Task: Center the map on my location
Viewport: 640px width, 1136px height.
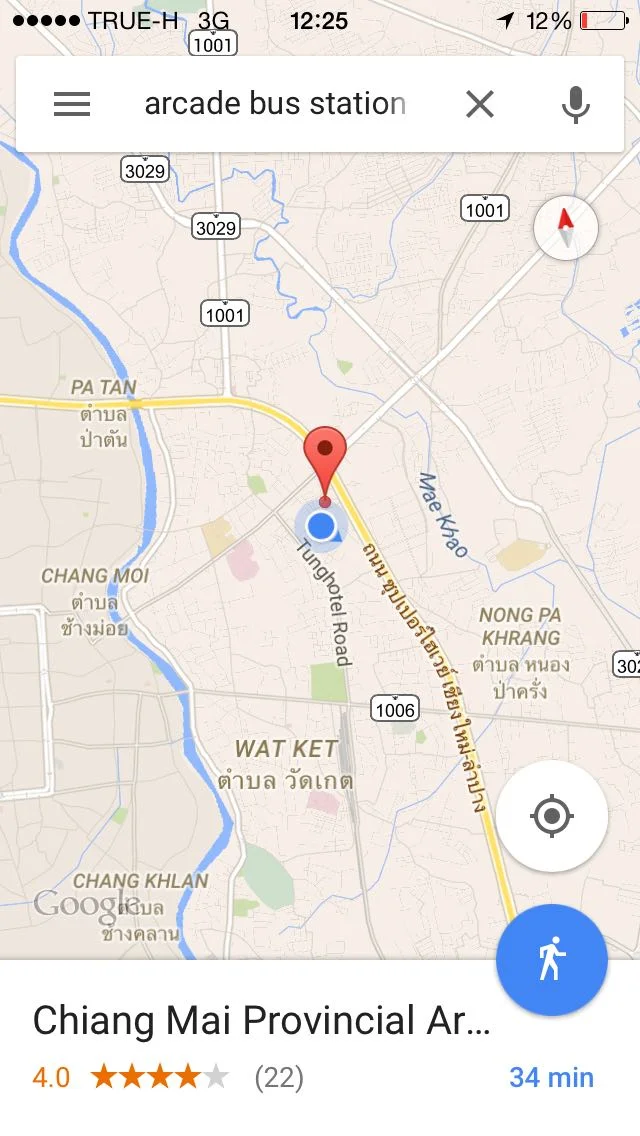Action: click(x=551, y=816)
